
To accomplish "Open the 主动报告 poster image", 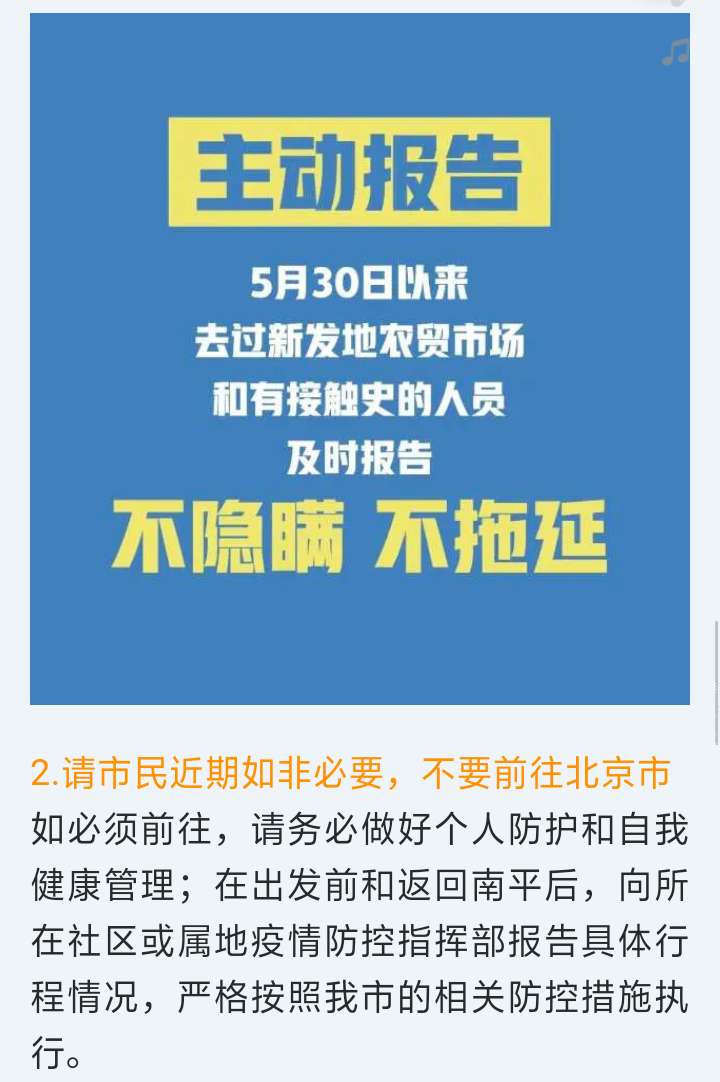I will tap(359, 360).
